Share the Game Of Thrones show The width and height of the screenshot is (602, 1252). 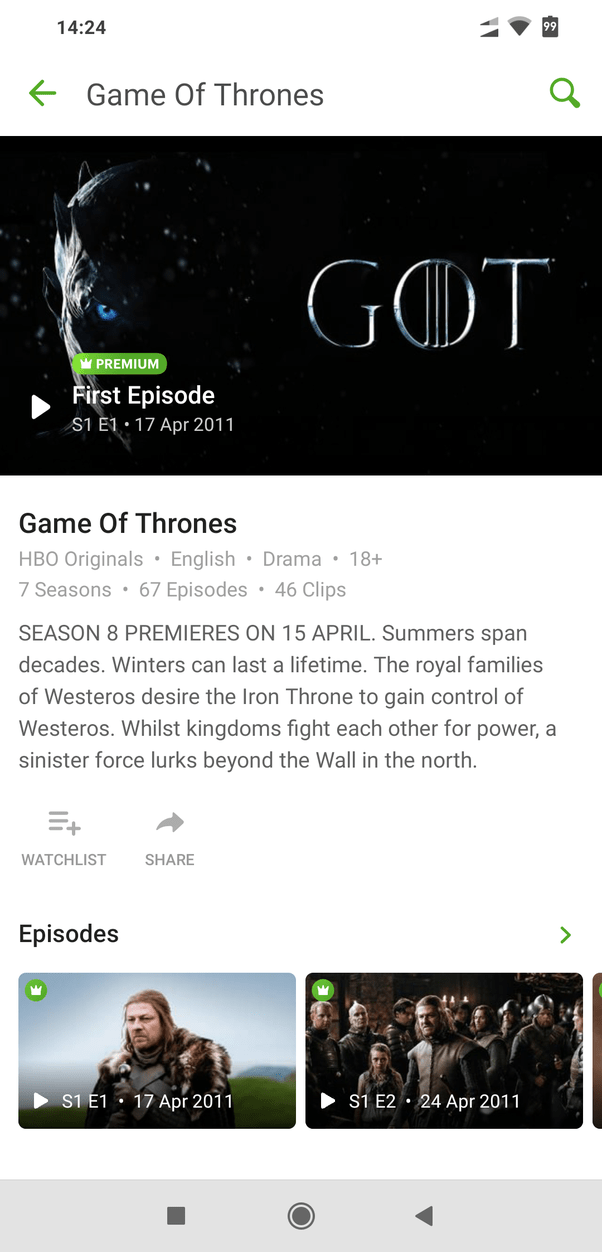pyautogui.click(x=170, y=837)
